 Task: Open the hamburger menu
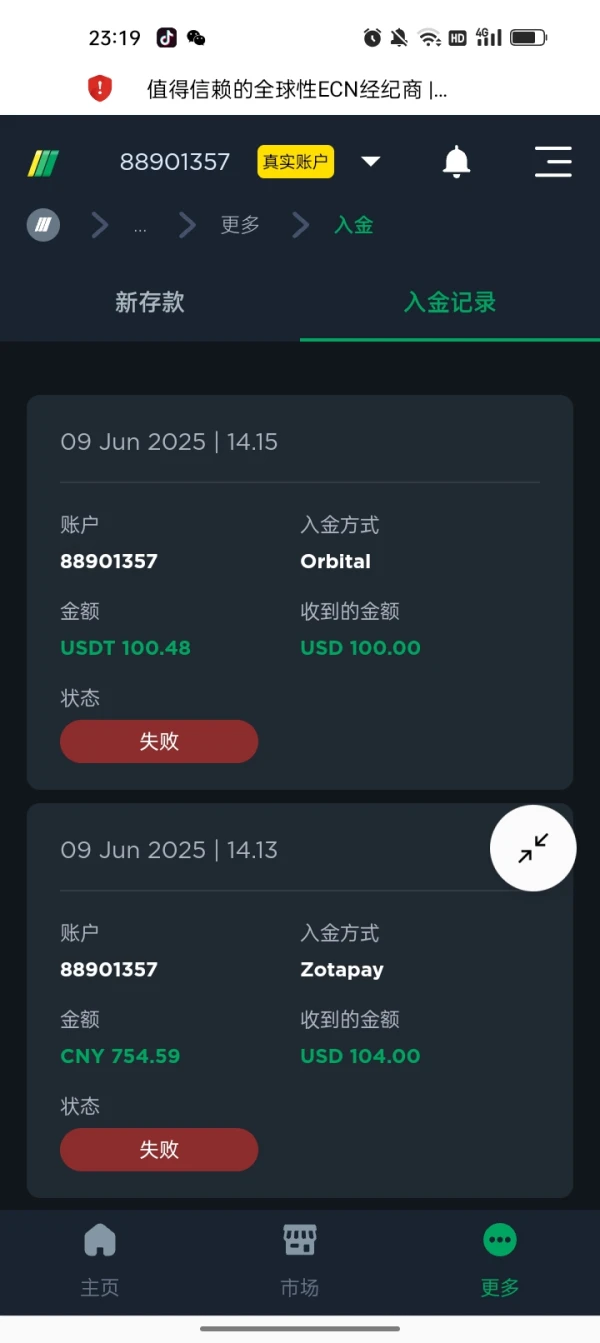(x=553, y=161)
